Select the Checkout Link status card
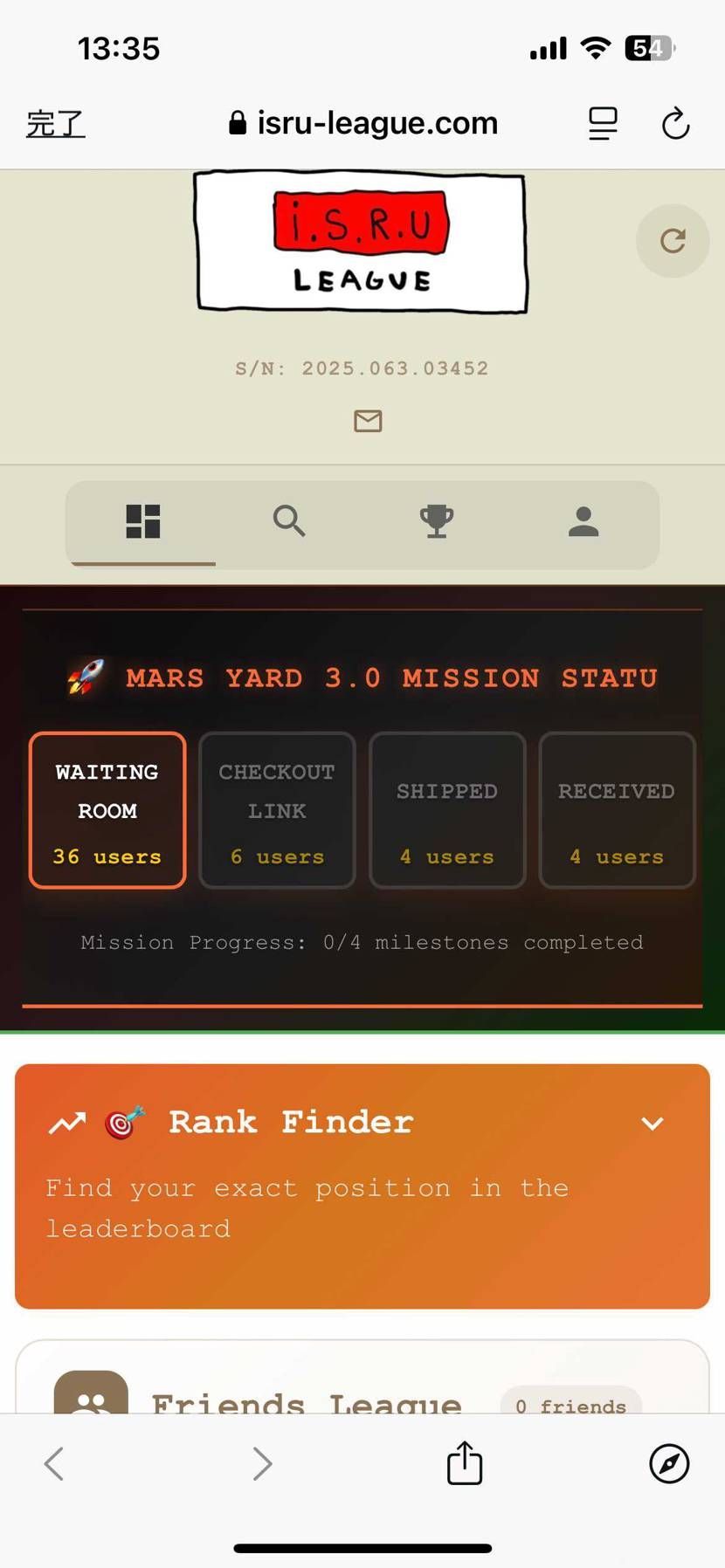This screenshot has width=725, height=1568. (277, 810)
